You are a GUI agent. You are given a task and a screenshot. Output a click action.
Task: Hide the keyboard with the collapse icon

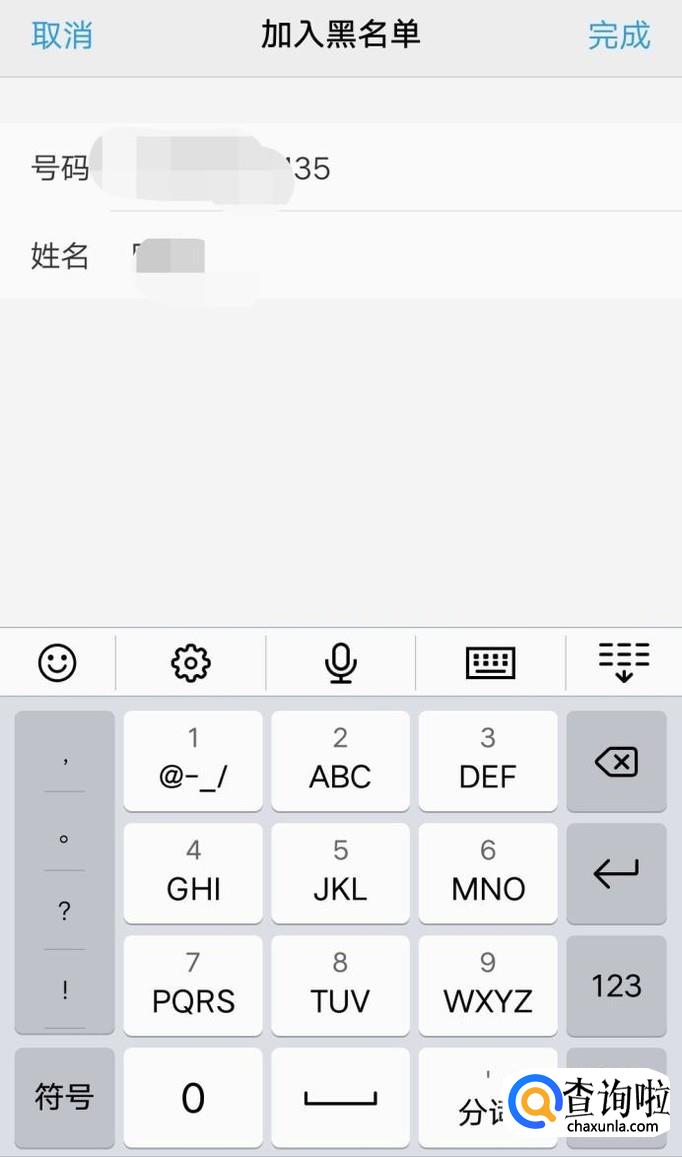[x=624, y=662]
